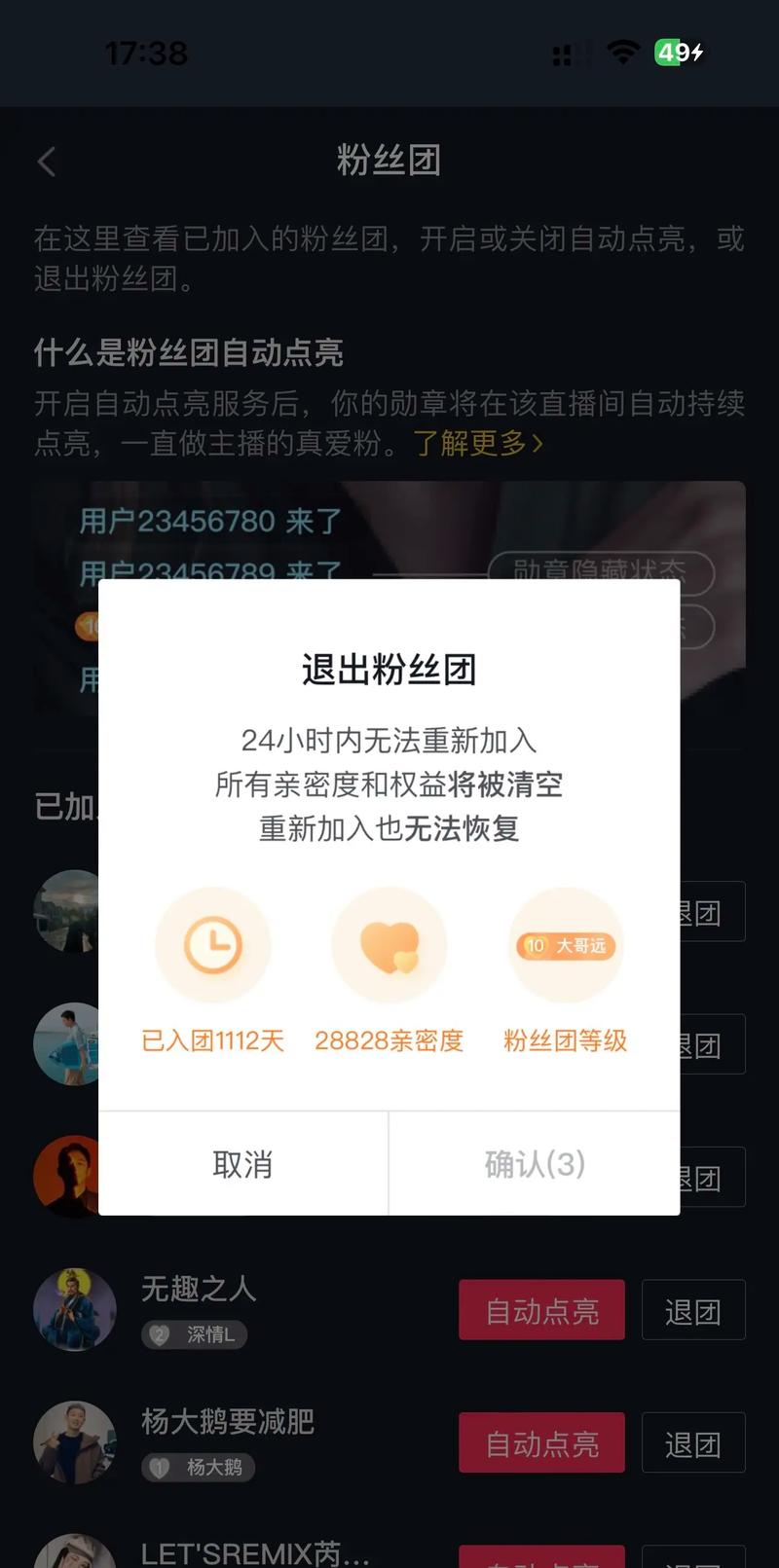Image resolution: width=779 pixels, height=1568 pixels.
Task: Click the 深情L fan badge under 无趣之人
Action: pos(194,1334)
